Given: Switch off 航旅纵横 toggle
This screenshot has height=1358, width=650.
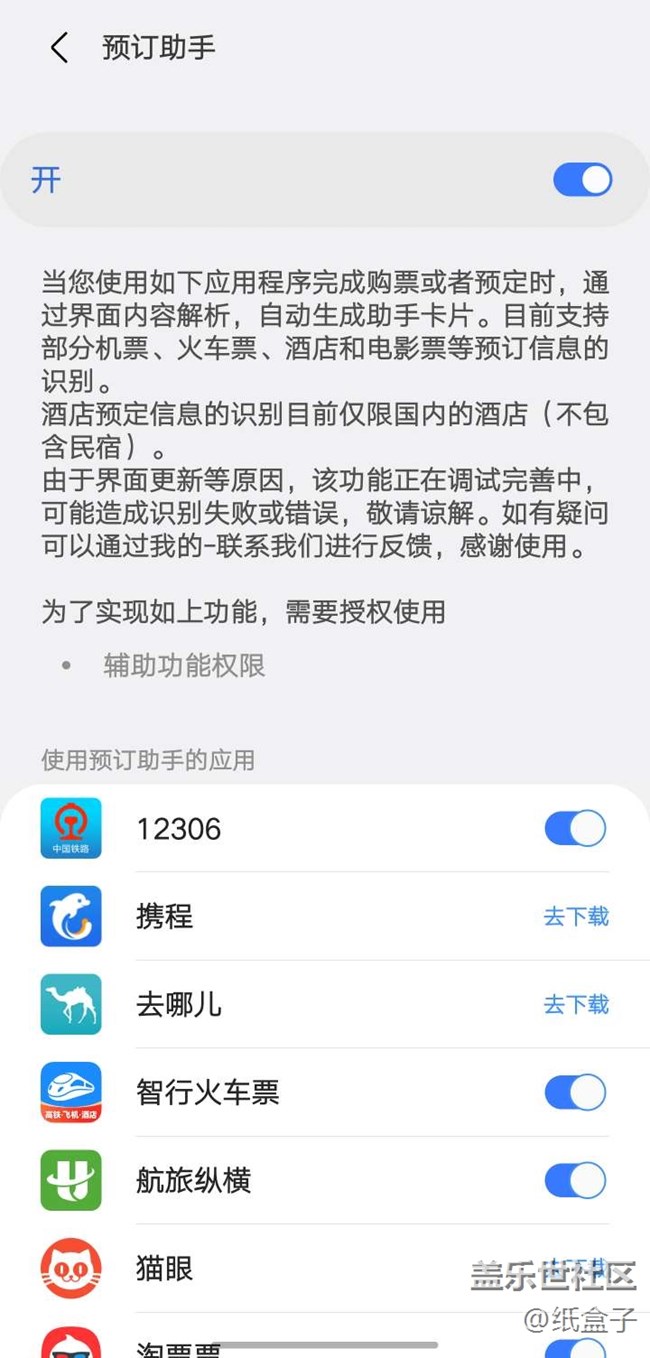Looking at the screenshot, I should click(x=575, y=1180).
